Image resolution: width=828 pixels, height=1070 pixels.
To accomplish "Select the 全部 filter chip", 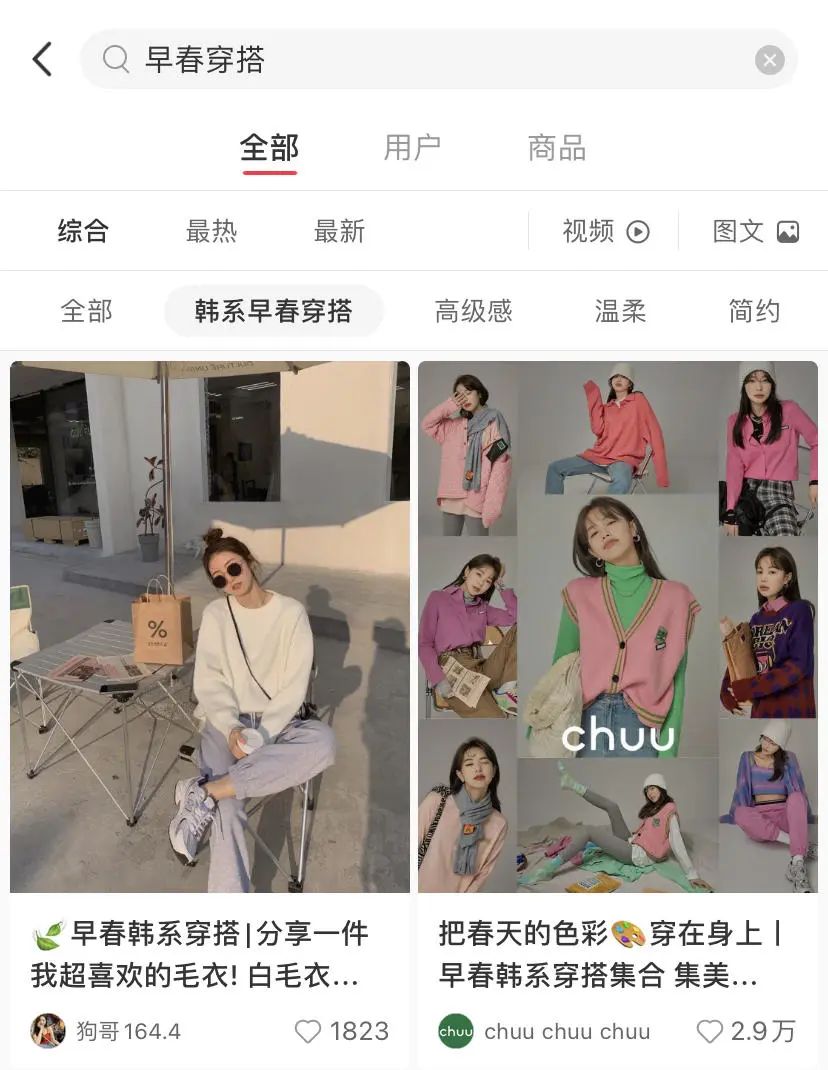I will (87, 311).
